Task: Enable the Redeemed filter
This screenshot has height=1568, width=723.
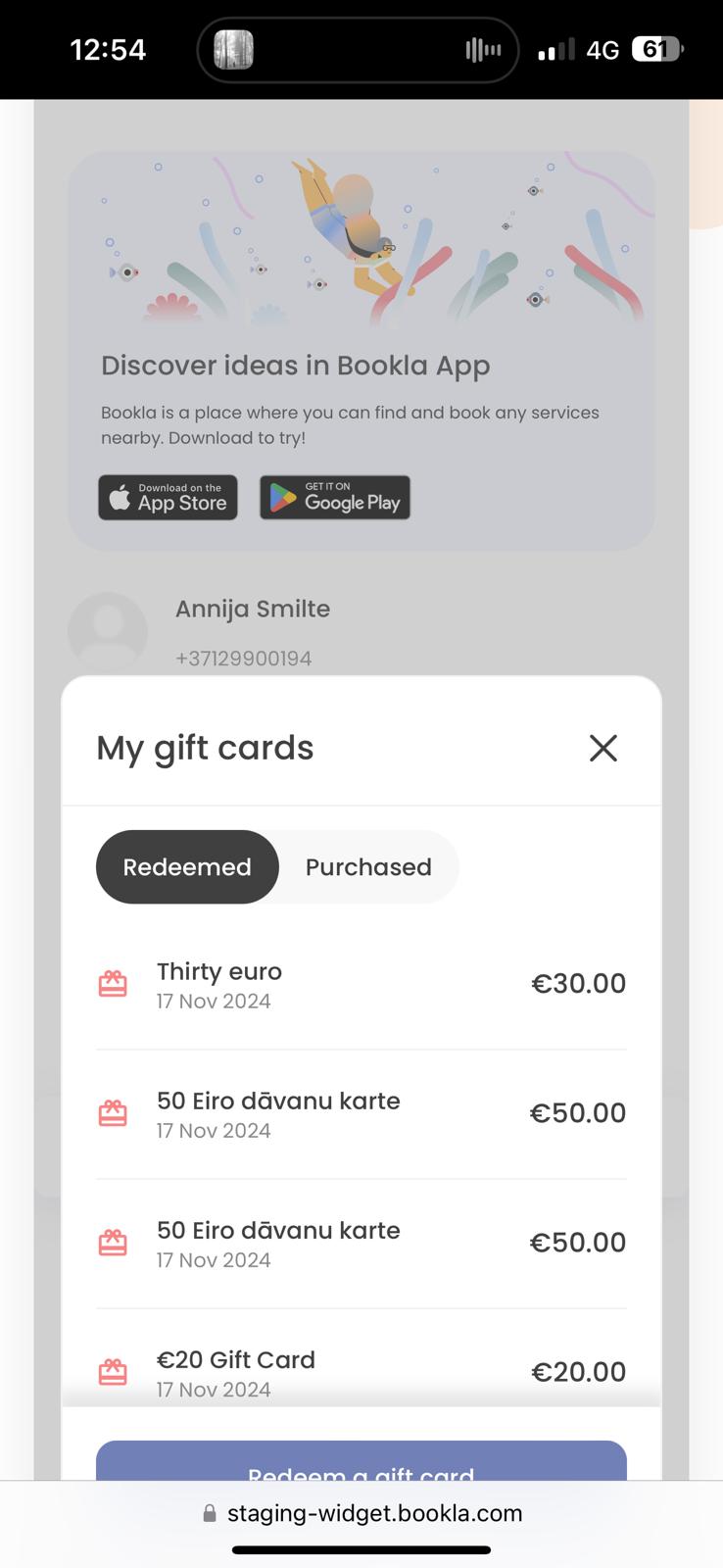Action: [186, 866]
